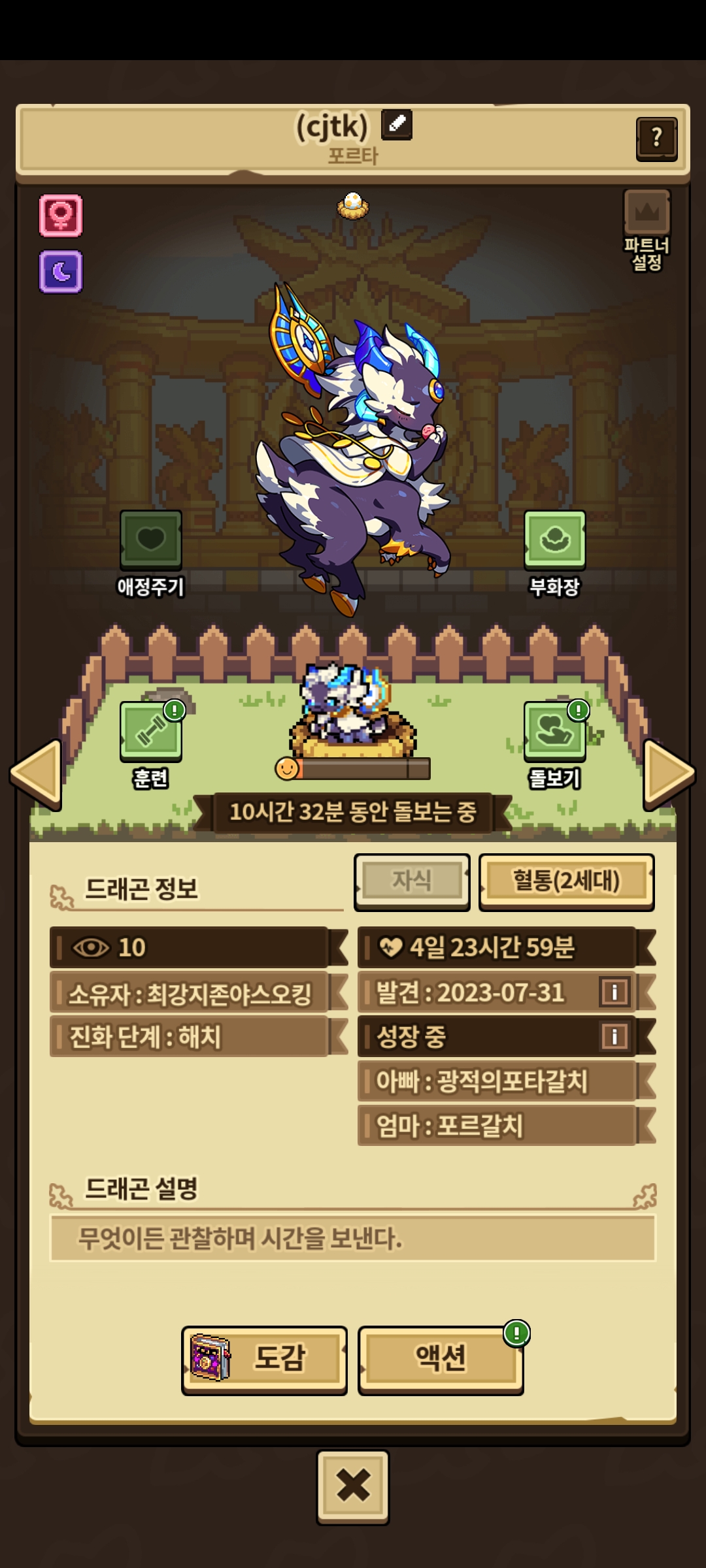Tap the purple moon attribute icon
This screenshot has width=706, height=1568.
[x=61, y=272]
